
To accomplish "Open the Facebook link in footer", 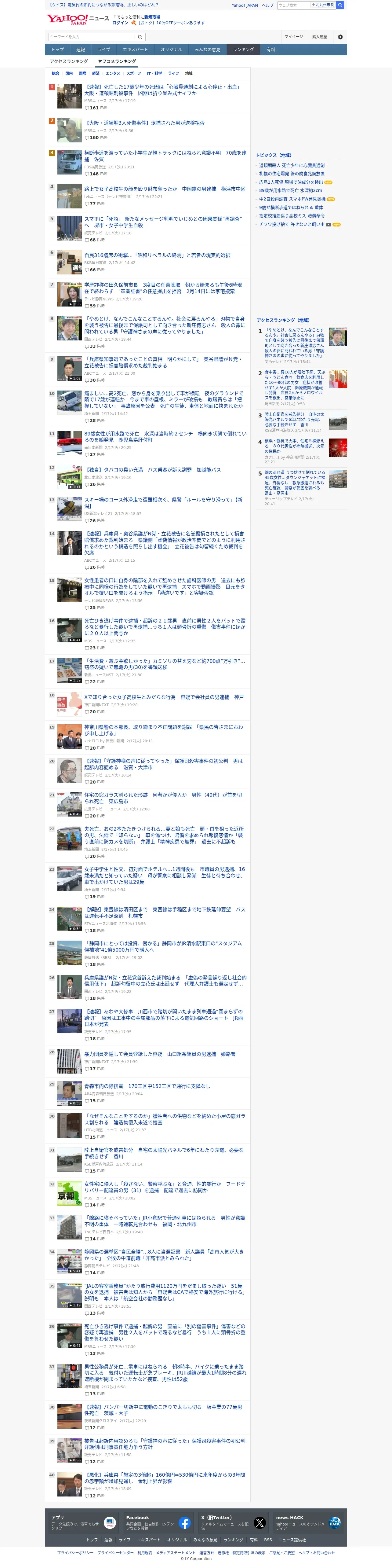I will click(x=158, y=1523).
